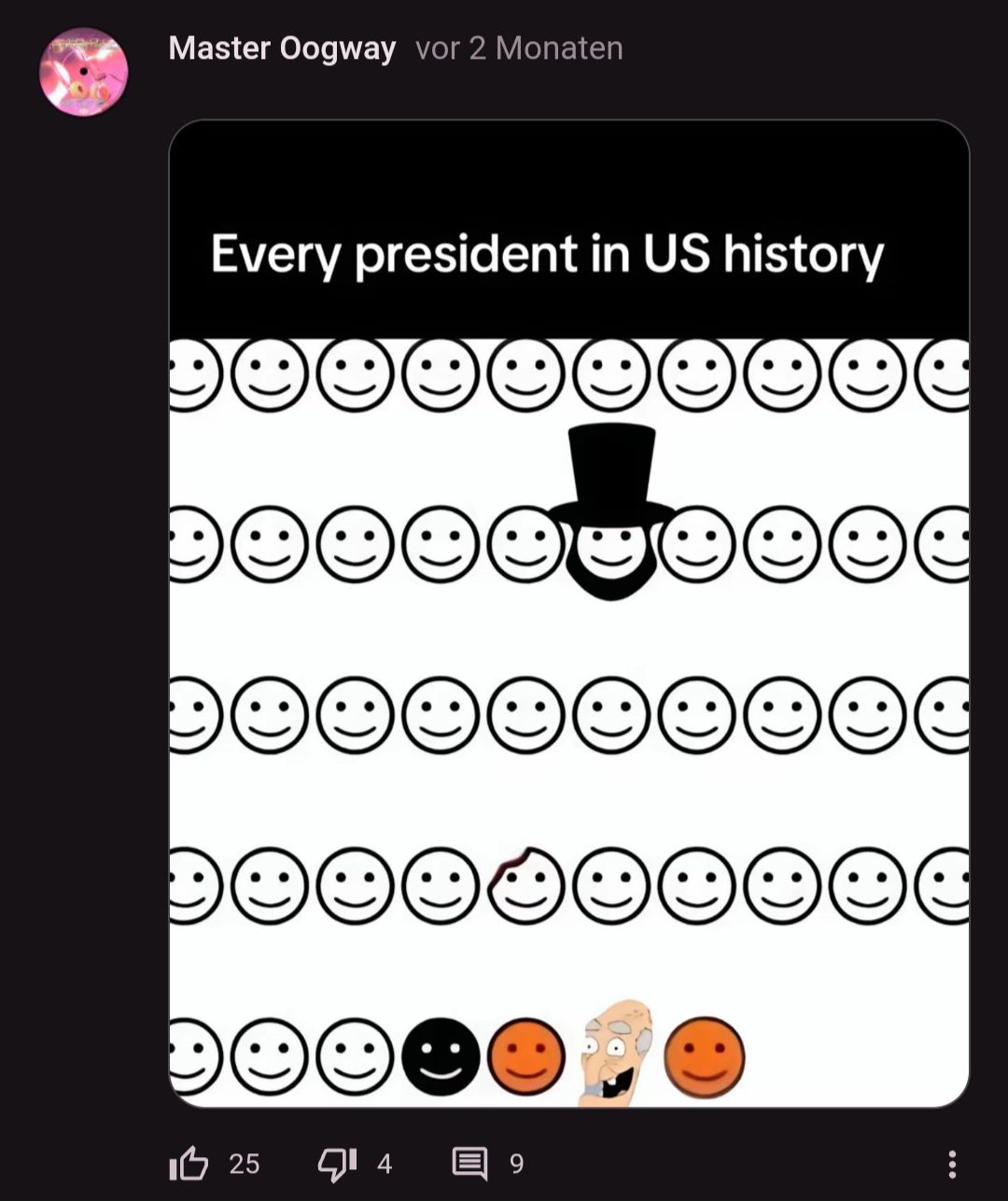Like Master Oogway's post
1008x1201 pixels.
189,1163
